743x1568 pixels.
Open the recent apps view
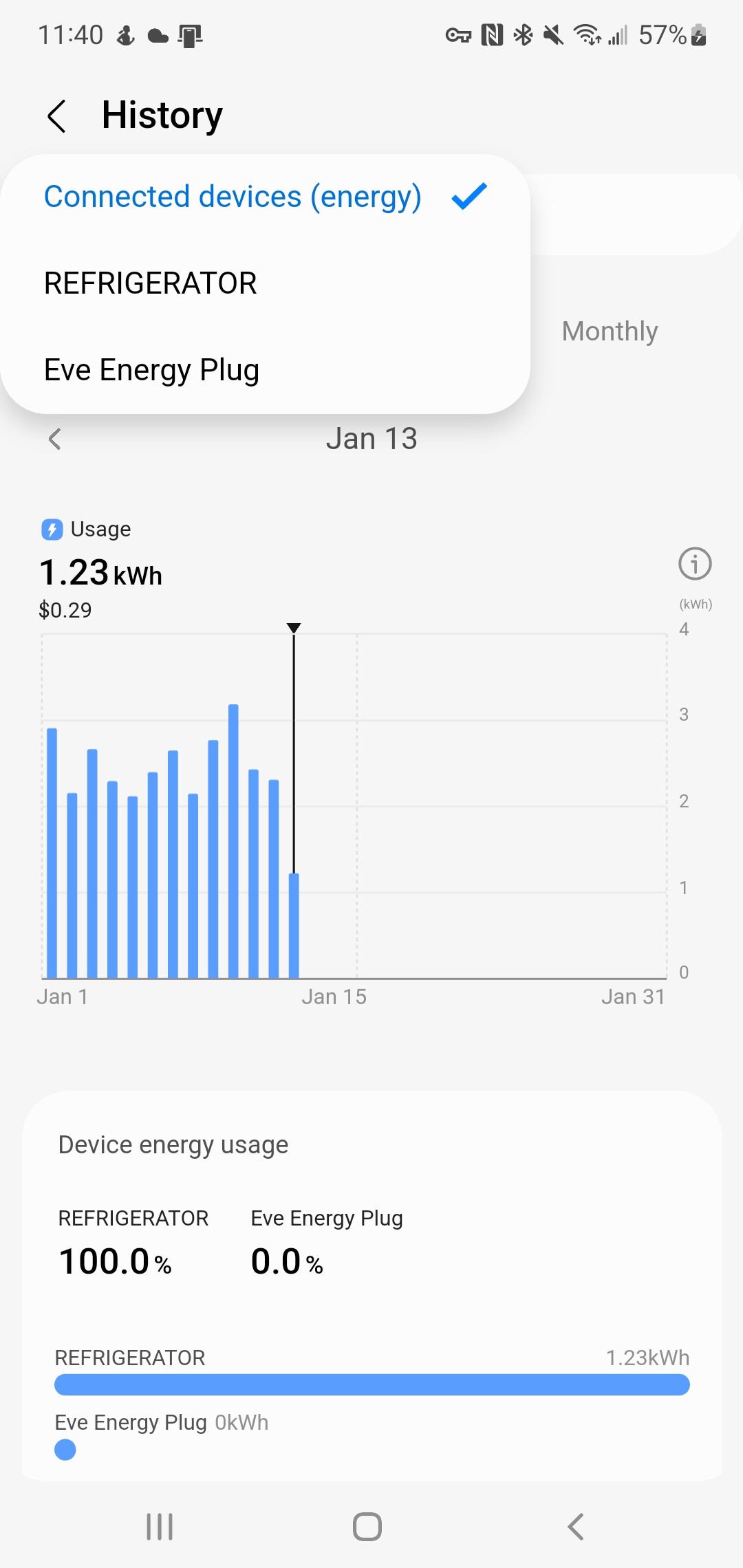coord(160,1527)
